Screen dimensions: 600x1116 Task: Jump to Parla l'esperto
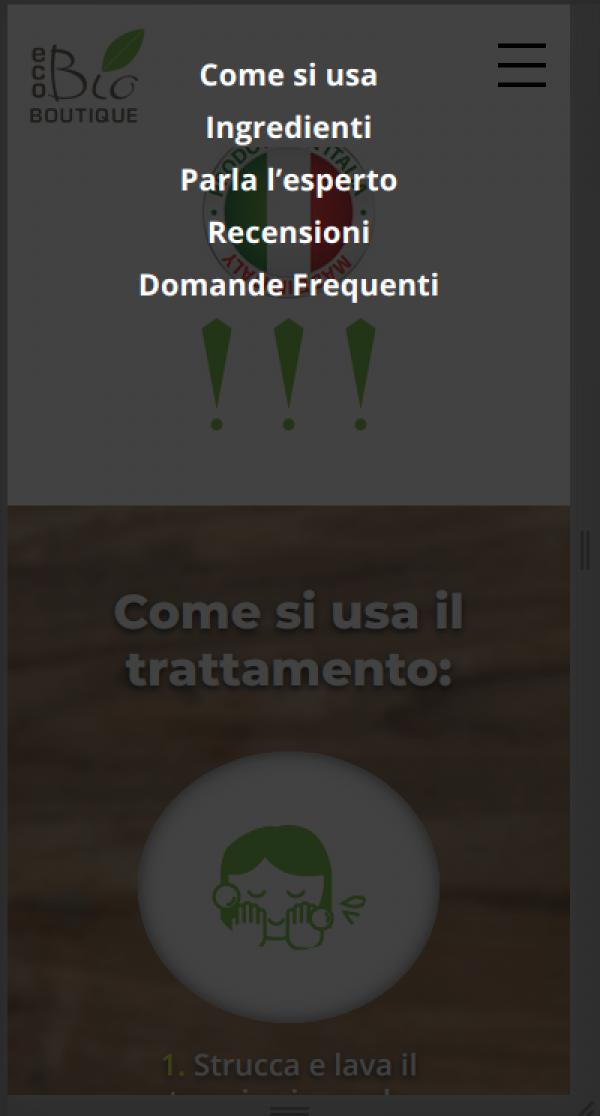(288, 180)
